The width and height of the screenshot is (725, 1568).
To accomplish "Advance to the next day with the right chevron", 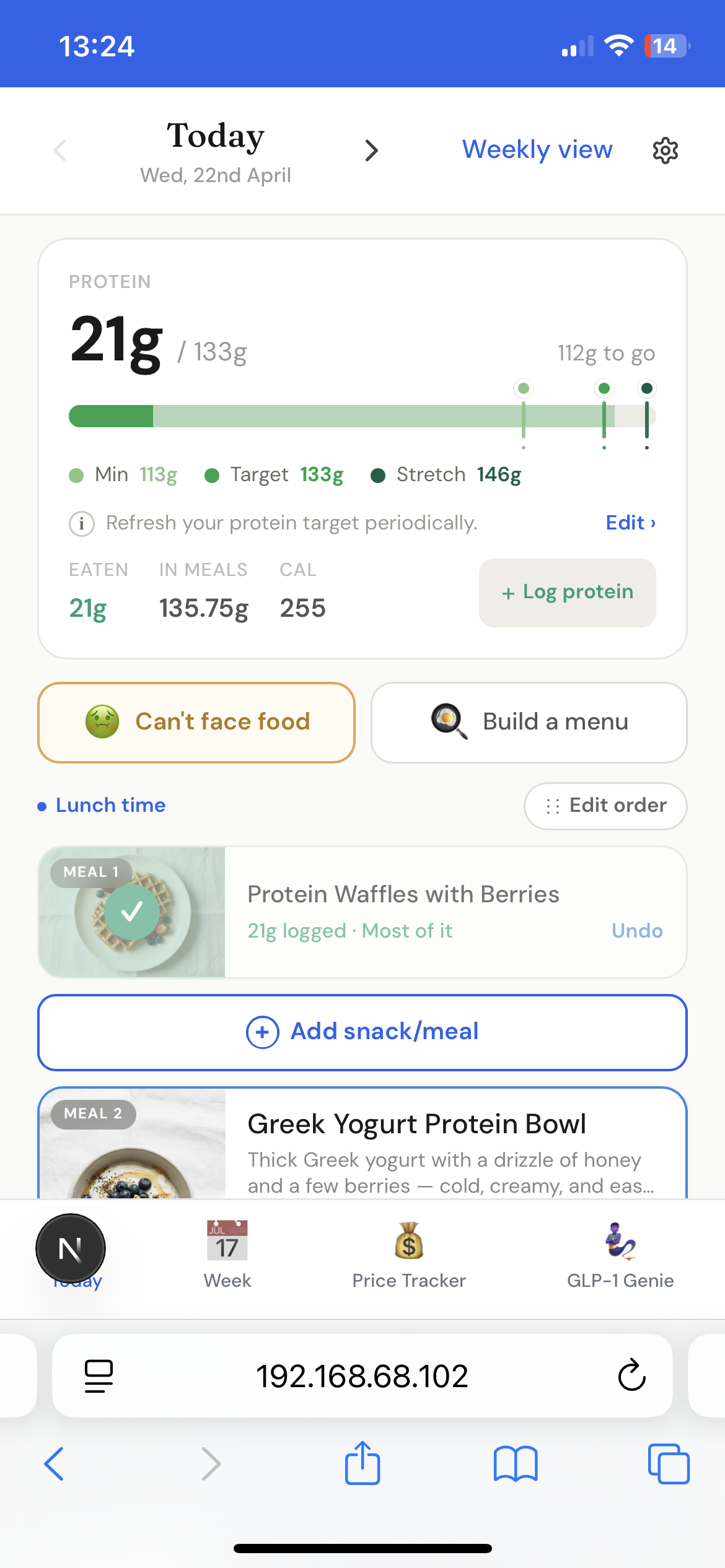I will 371,150.
